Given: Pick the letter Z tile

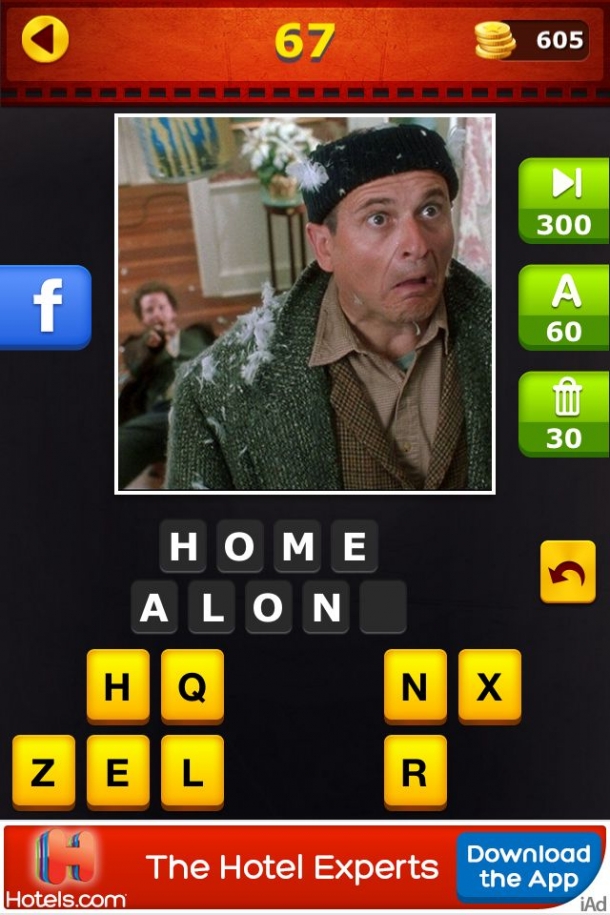Looking at the screenshot, I should pos(44,771).
